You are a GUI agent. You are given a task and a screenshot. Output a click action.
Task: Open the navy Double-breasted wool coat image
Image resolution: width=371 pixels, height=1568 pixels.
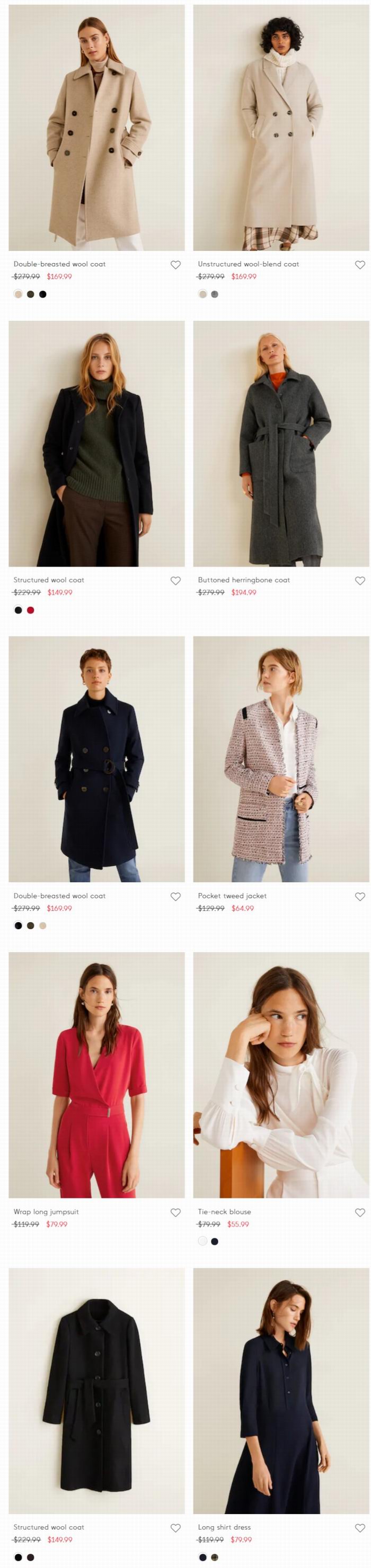(x=96, y=759)
